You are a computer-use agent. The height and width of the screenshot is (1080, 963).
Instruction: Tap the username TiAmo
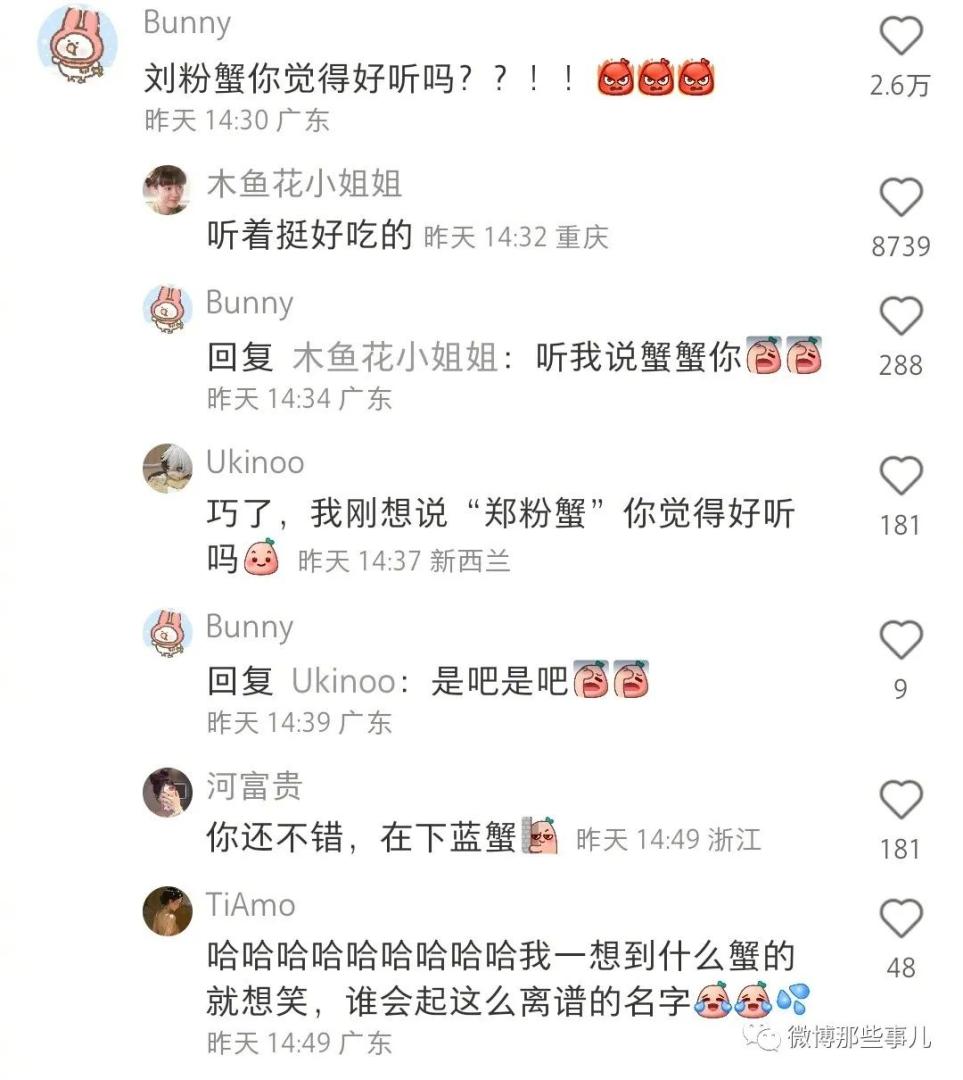click(x=251, y=905)
